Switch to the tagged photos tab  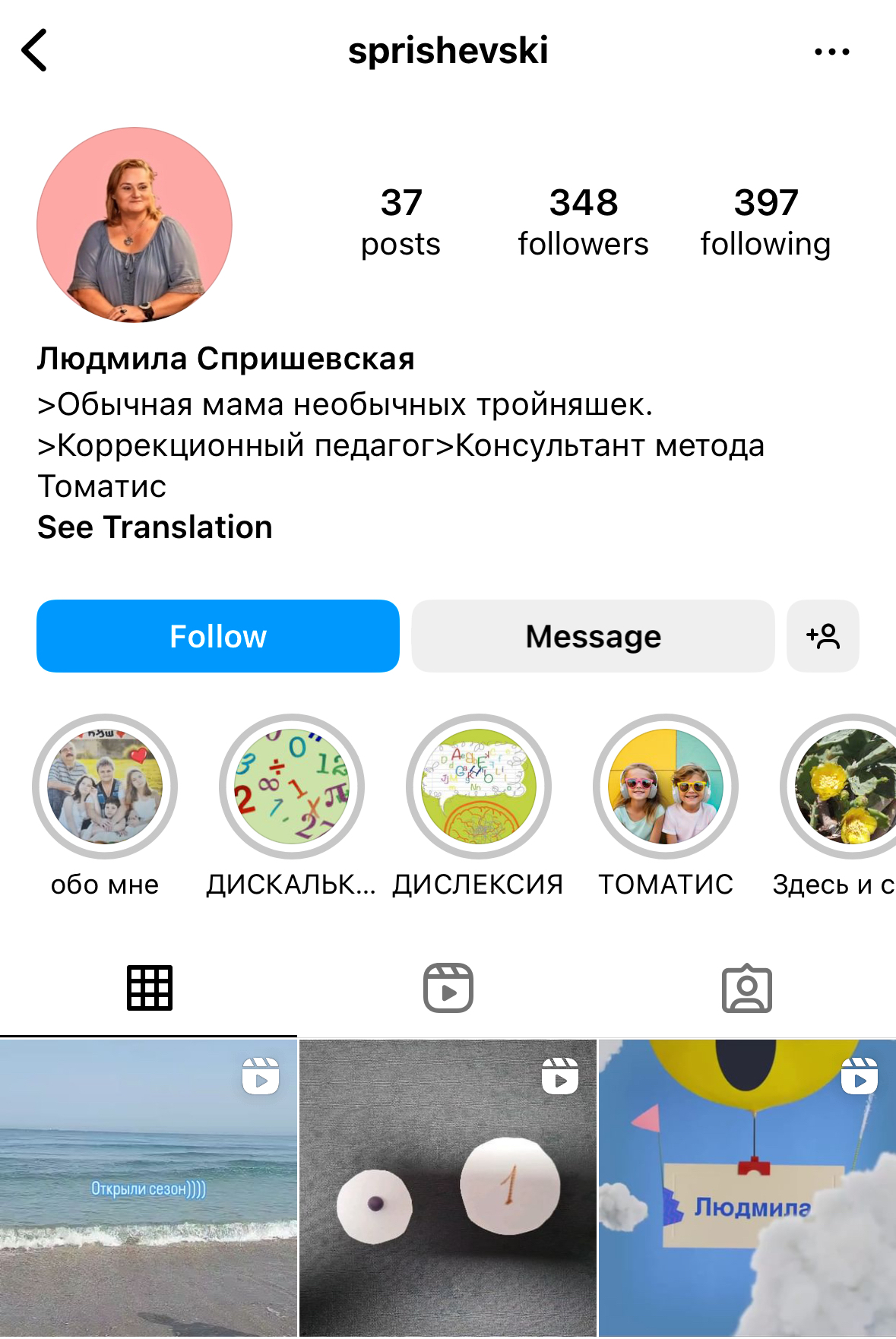[x=746, y=988]
